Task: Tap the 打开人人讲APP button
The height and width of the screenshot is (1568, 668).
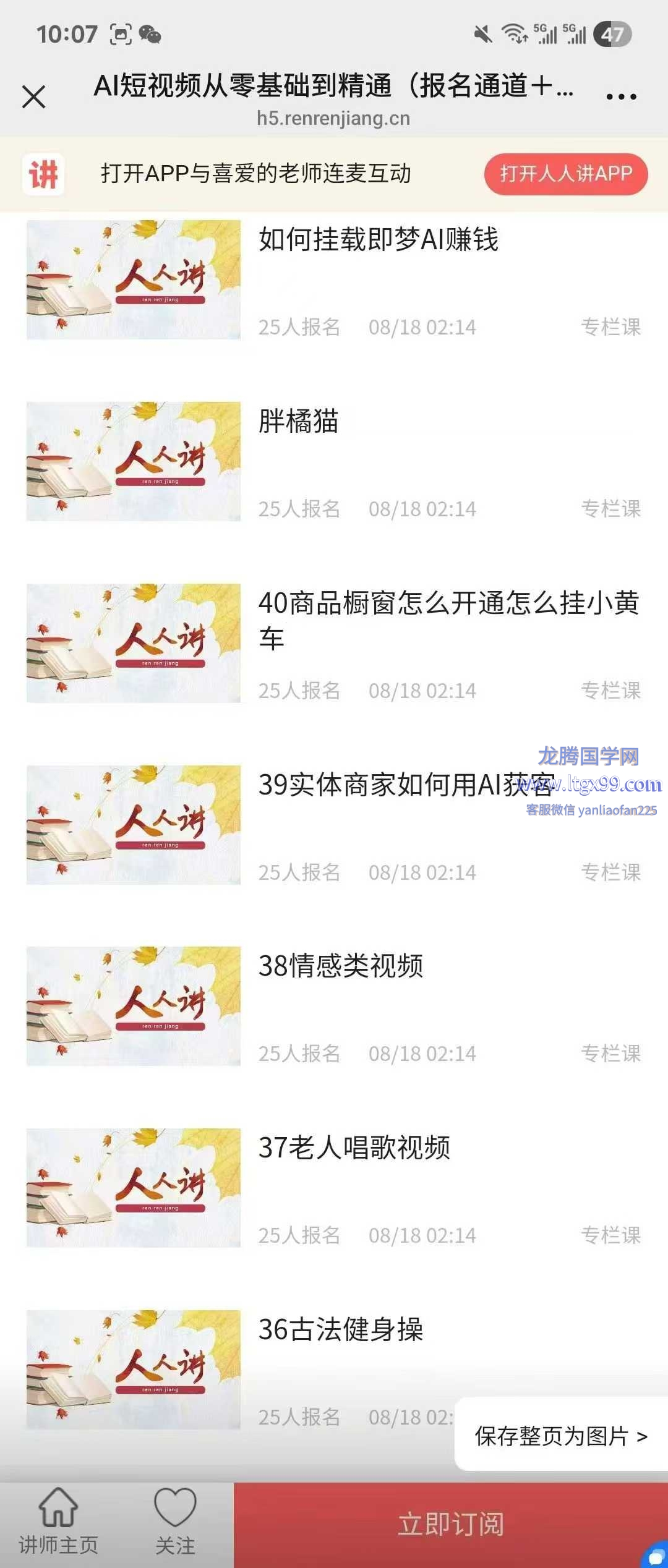Action: pos(565,174)
